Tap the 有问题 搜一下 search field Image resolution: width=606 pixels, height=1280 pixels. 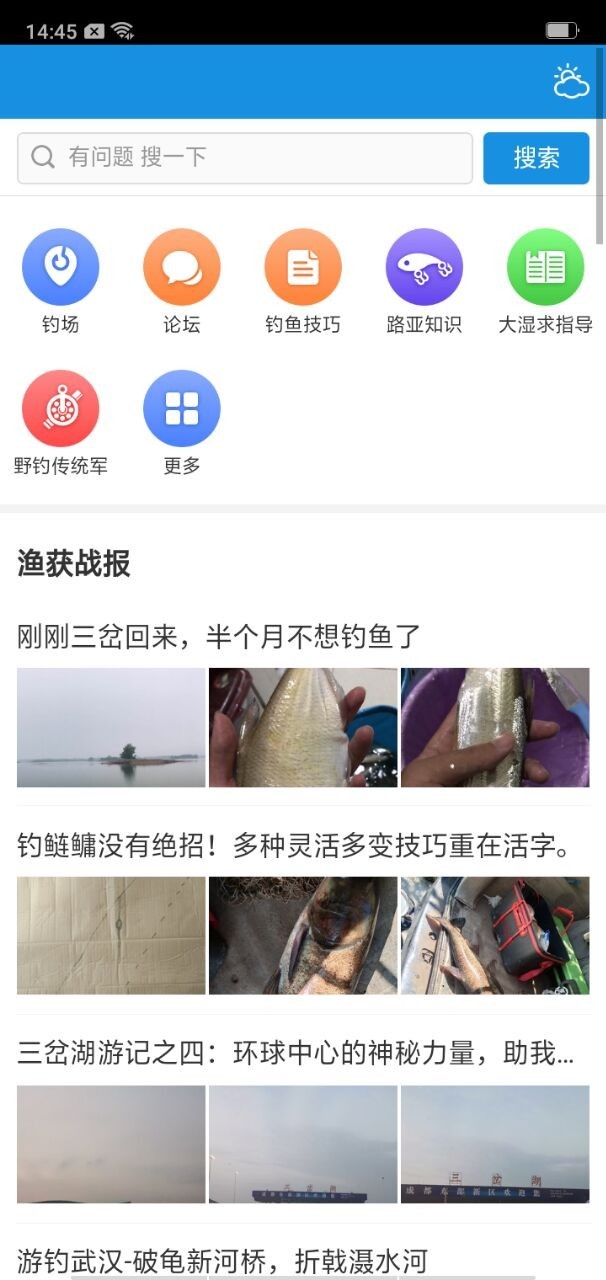coord(245,158)
